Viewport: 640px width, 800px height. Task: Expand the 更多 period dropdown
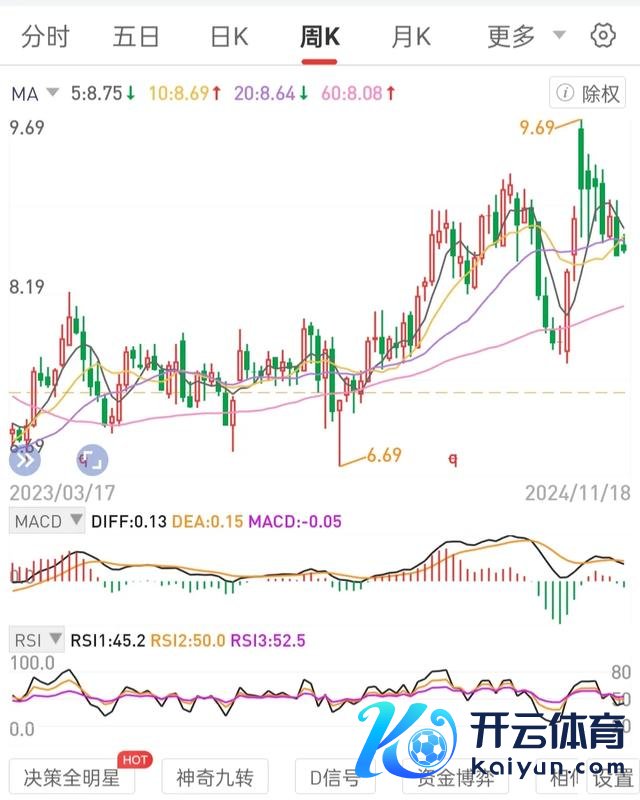(526, 36)
